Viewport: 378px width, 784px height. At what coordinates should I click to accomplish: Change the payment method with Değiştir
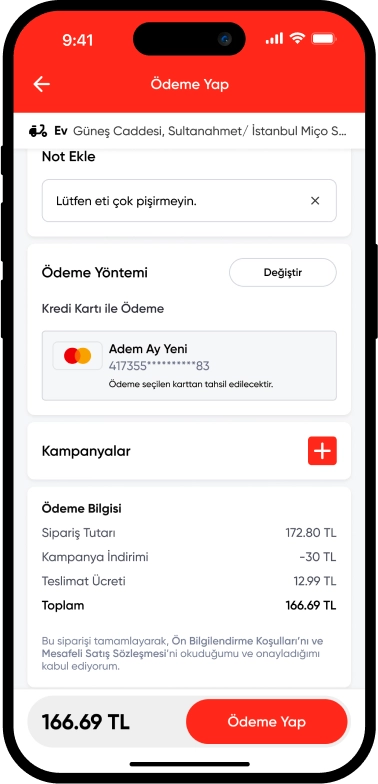pyautogui.click(x=282, y=272)
